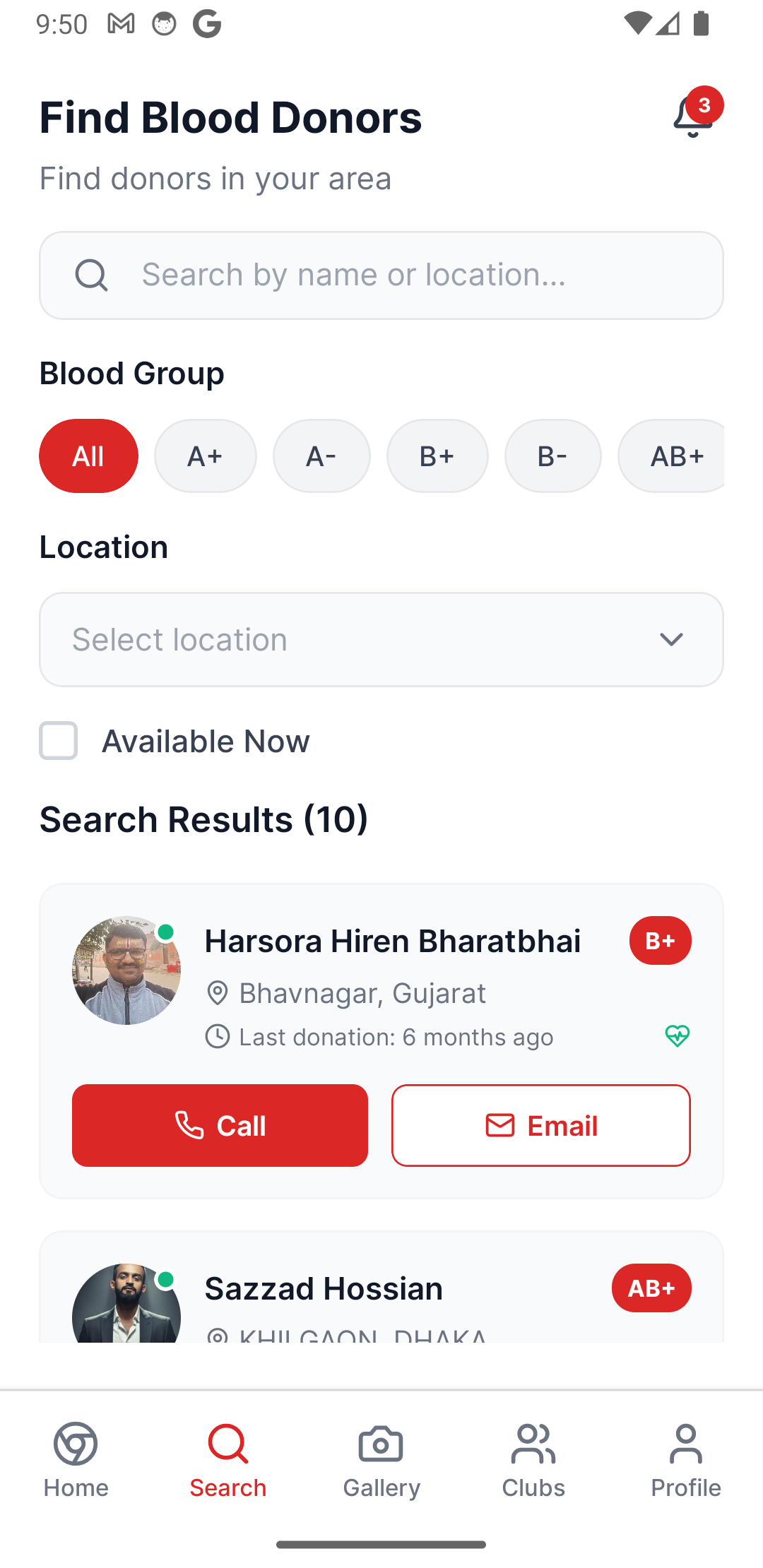763x1568 pixels.
Task: Check the Available Now checkbox
Action: pos(59,741)
